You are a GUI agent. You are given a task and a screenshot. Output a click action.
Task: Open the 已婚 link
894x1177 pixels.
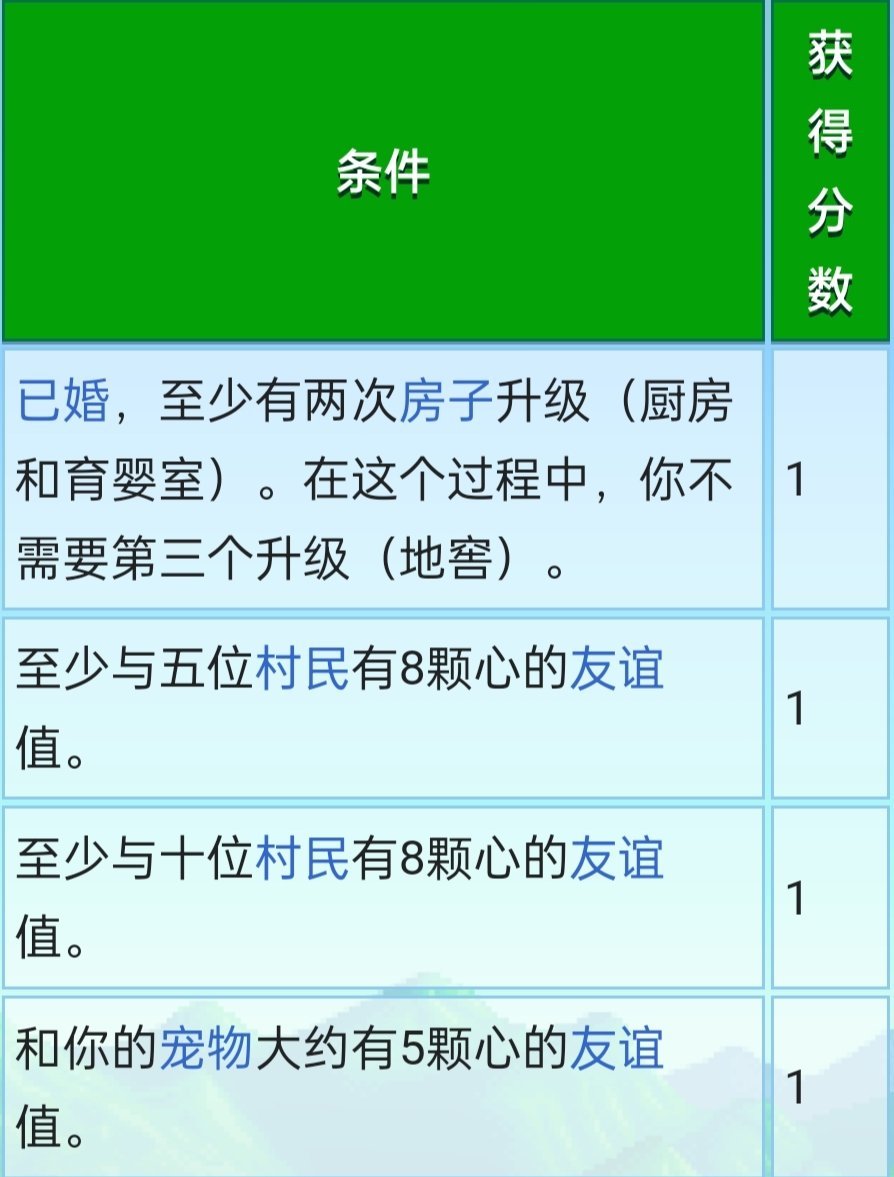tap(62, 405)
